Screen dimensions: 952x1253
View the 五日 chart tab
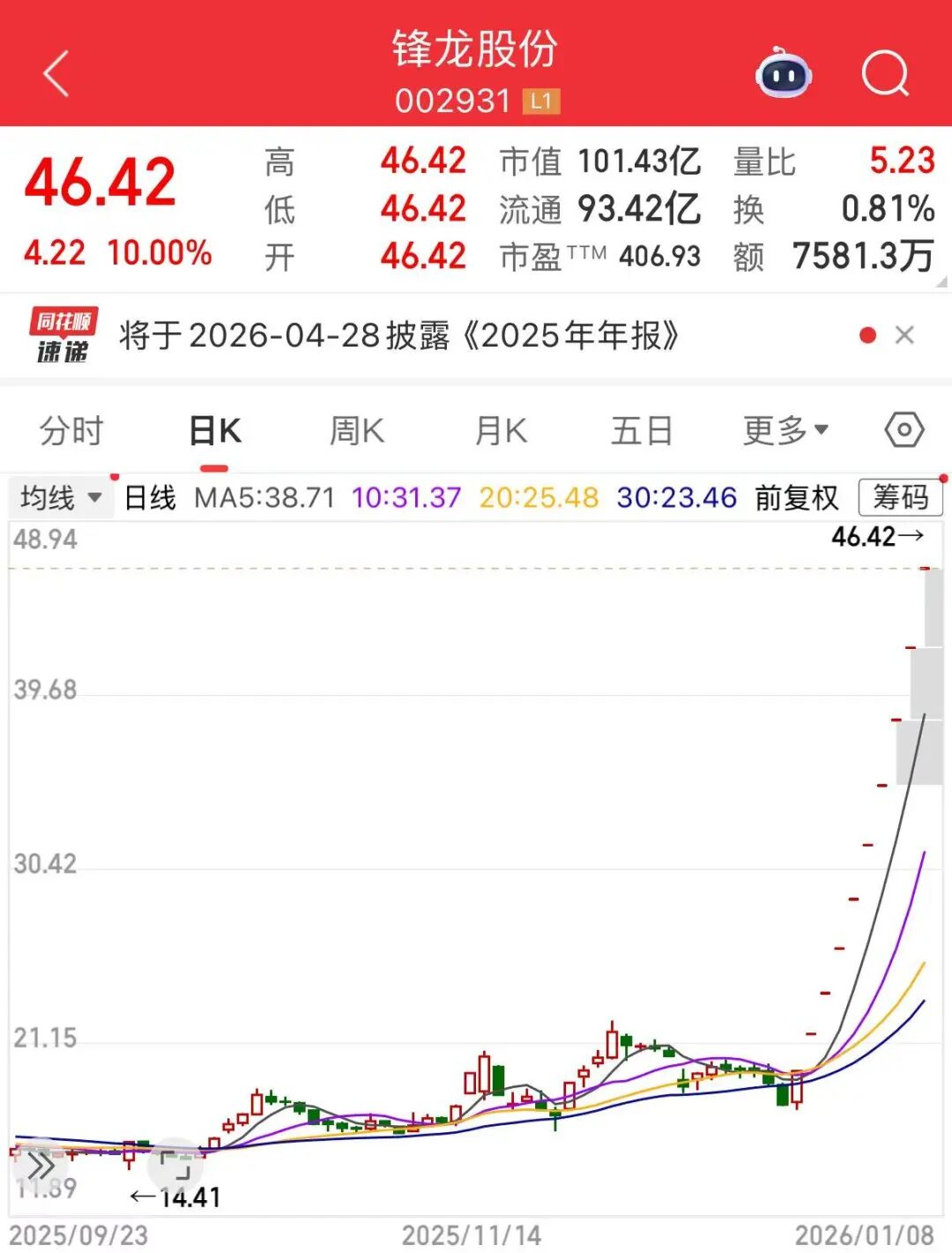pyautogui.click(x=642, y=431)
